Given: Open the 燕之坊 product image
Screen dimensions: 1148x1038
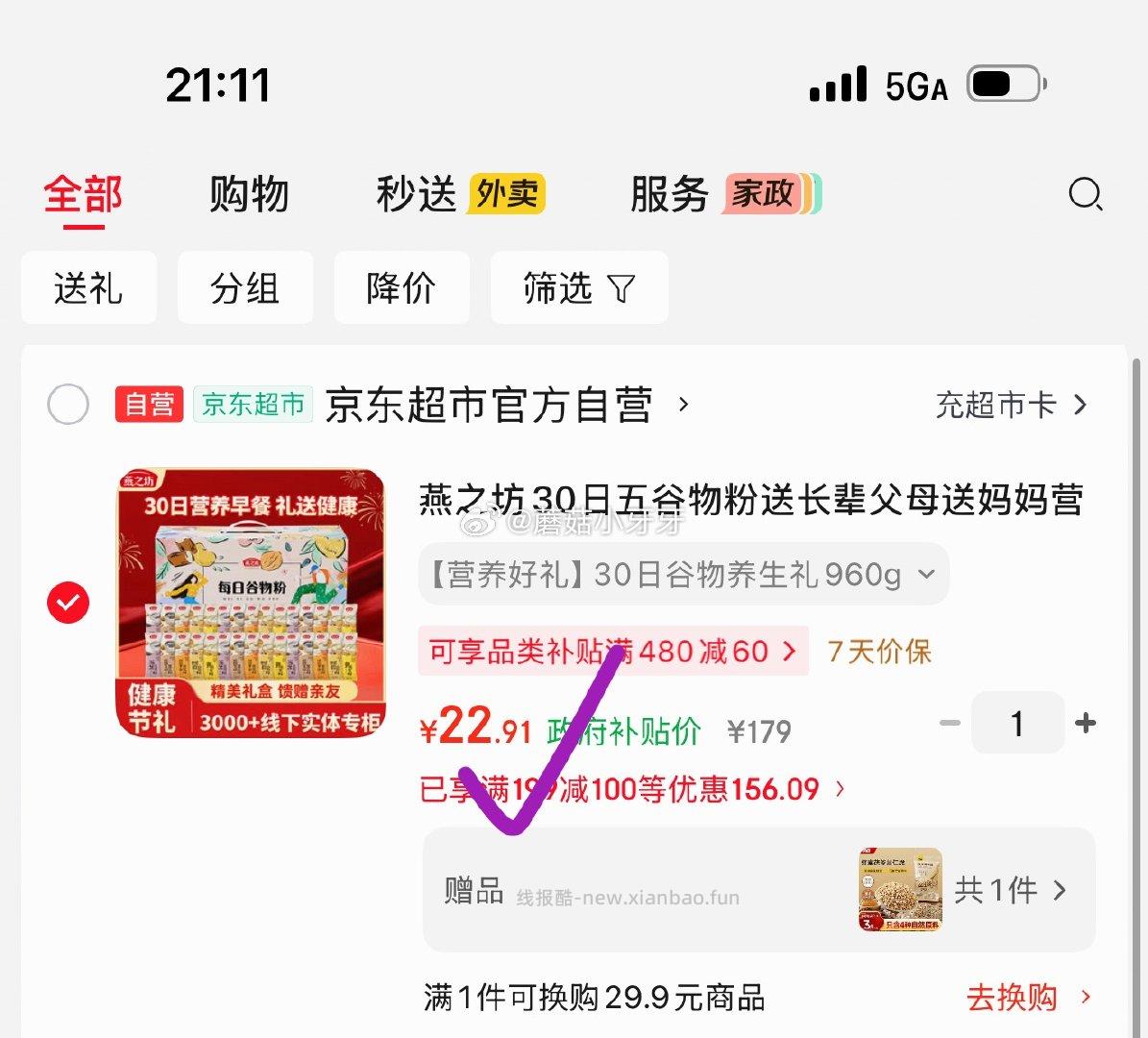Looking at the screenshot, I should [251, 604].
